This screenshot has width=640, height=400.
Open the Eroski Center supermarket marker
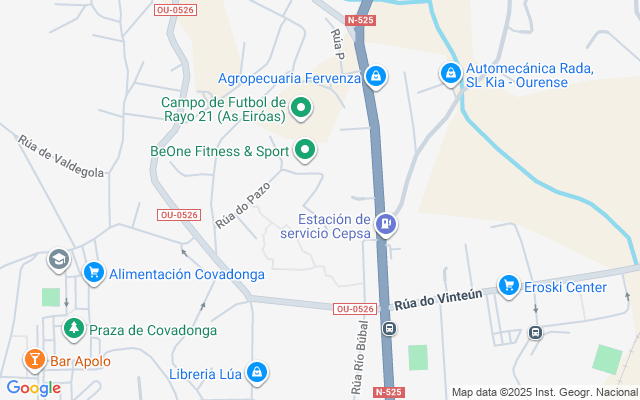509,286
